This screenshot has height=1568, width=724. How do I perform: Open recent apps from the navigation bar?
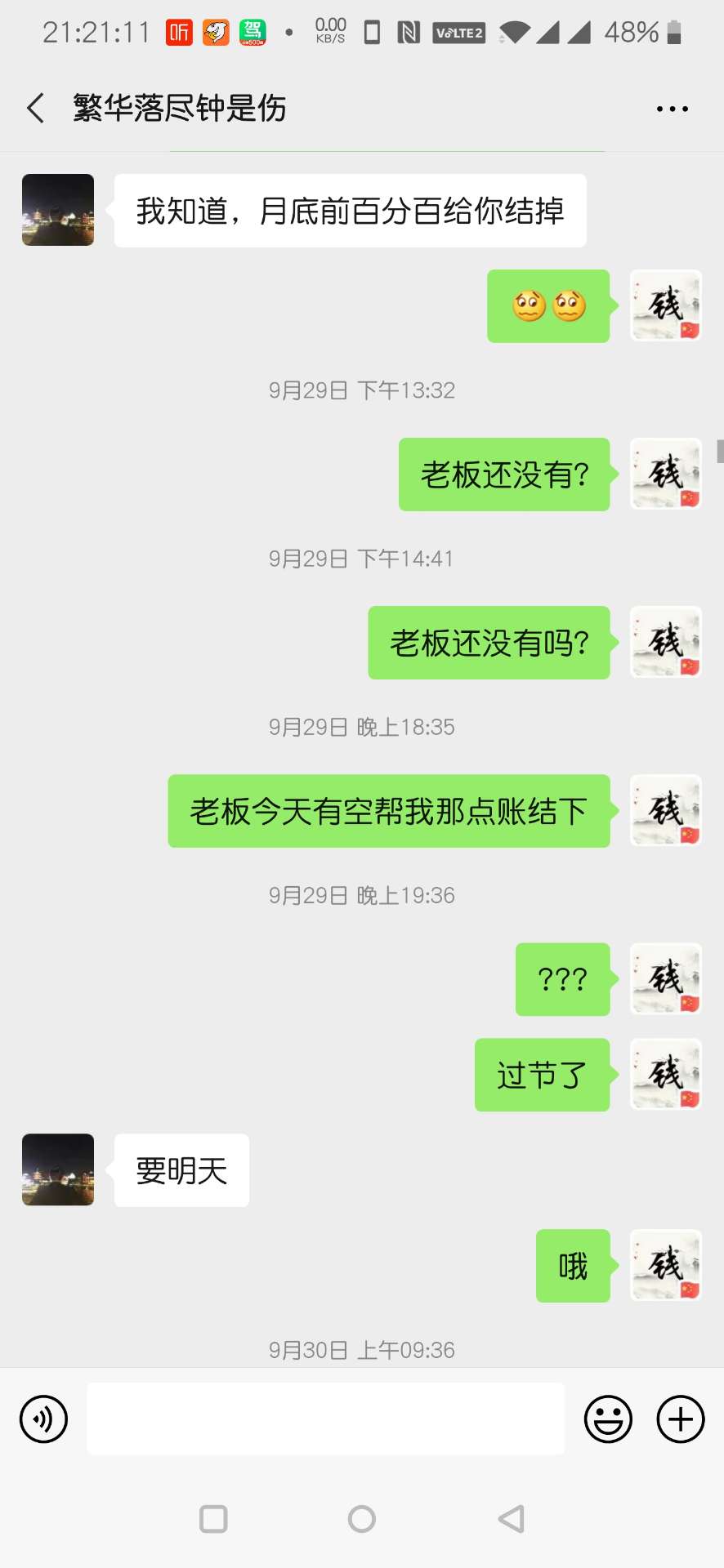pos(213,1519)
